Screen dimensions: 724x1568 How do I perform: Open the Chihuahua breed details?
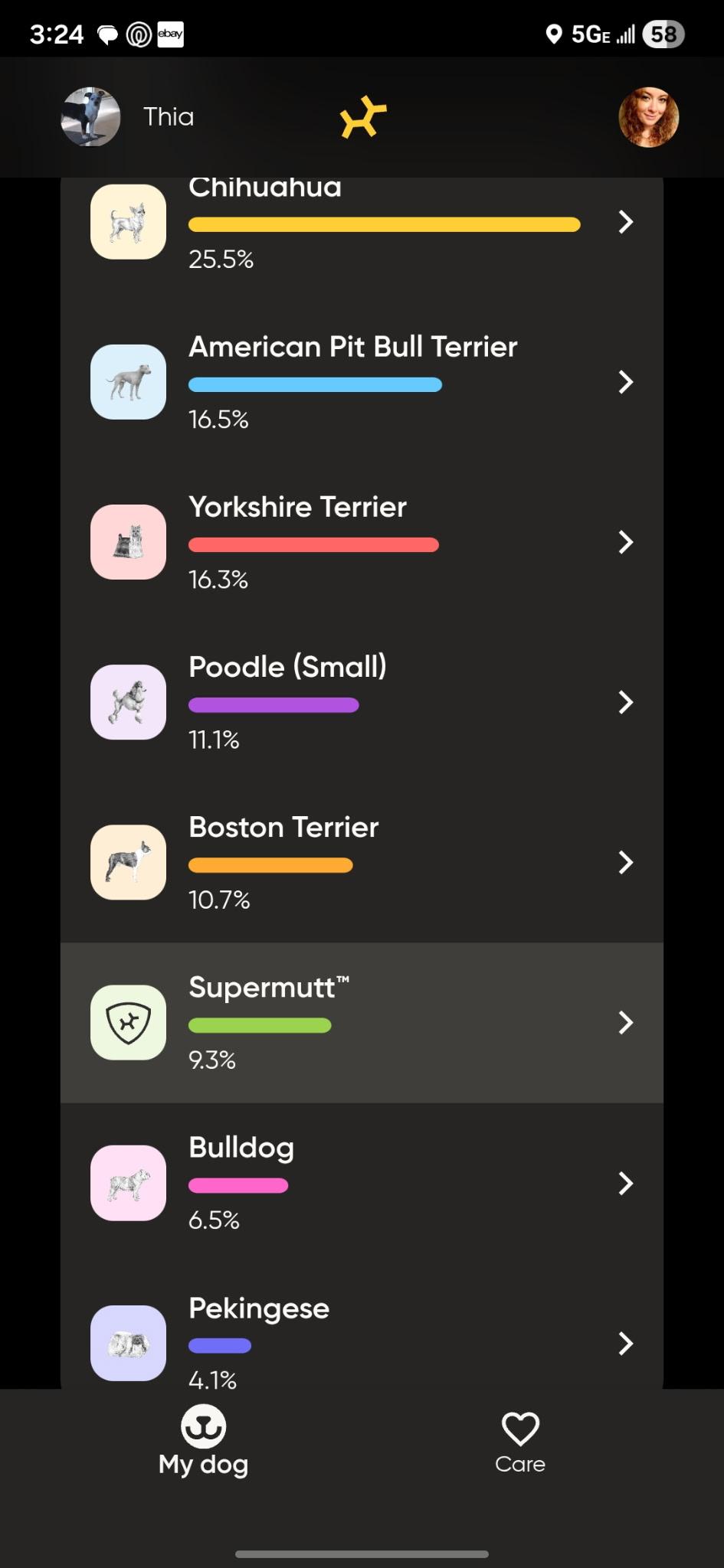click(362, 223)
